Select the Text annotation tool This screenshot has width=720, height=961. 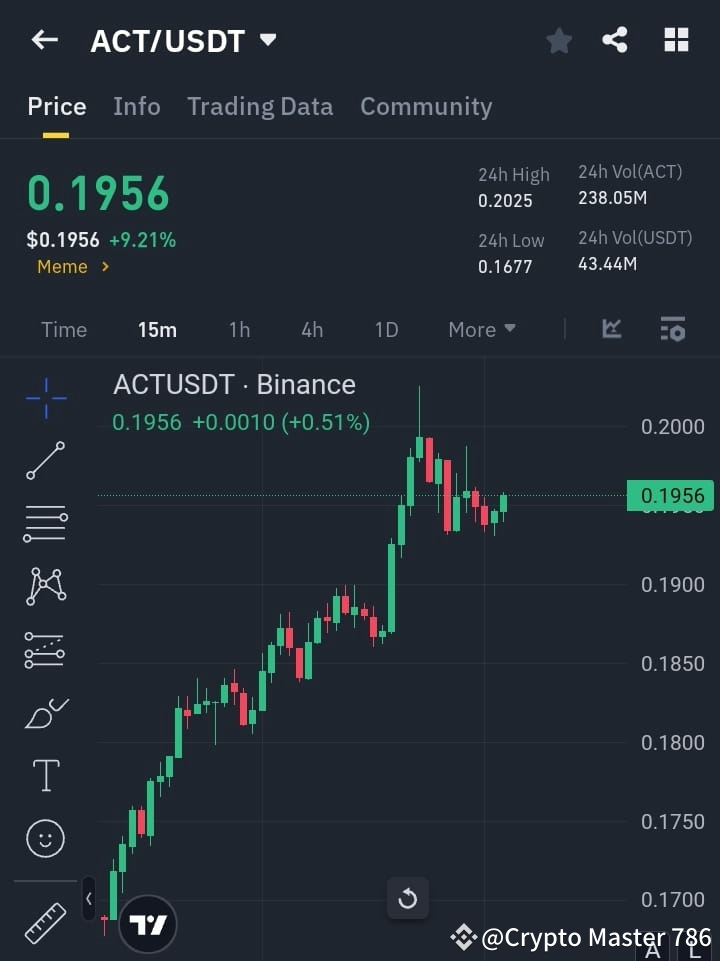coord(45,775)
